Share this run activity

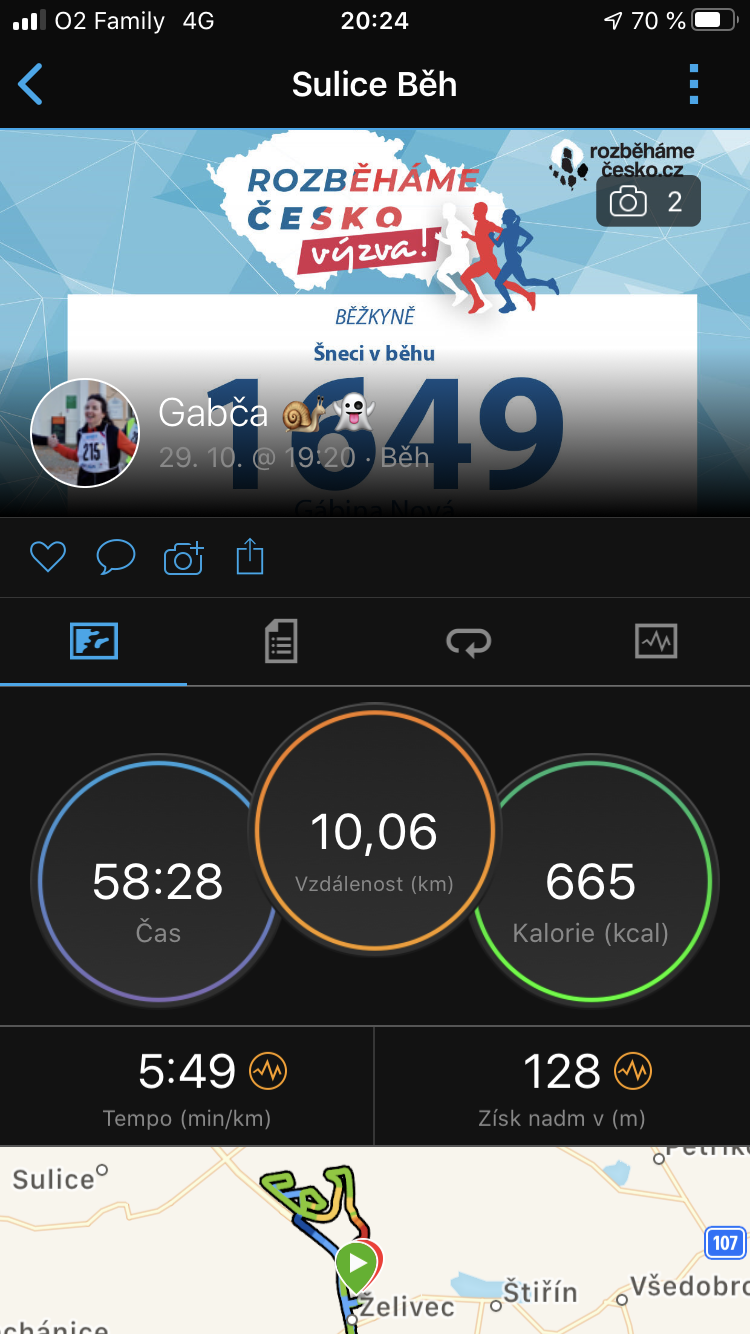(250, 556)
